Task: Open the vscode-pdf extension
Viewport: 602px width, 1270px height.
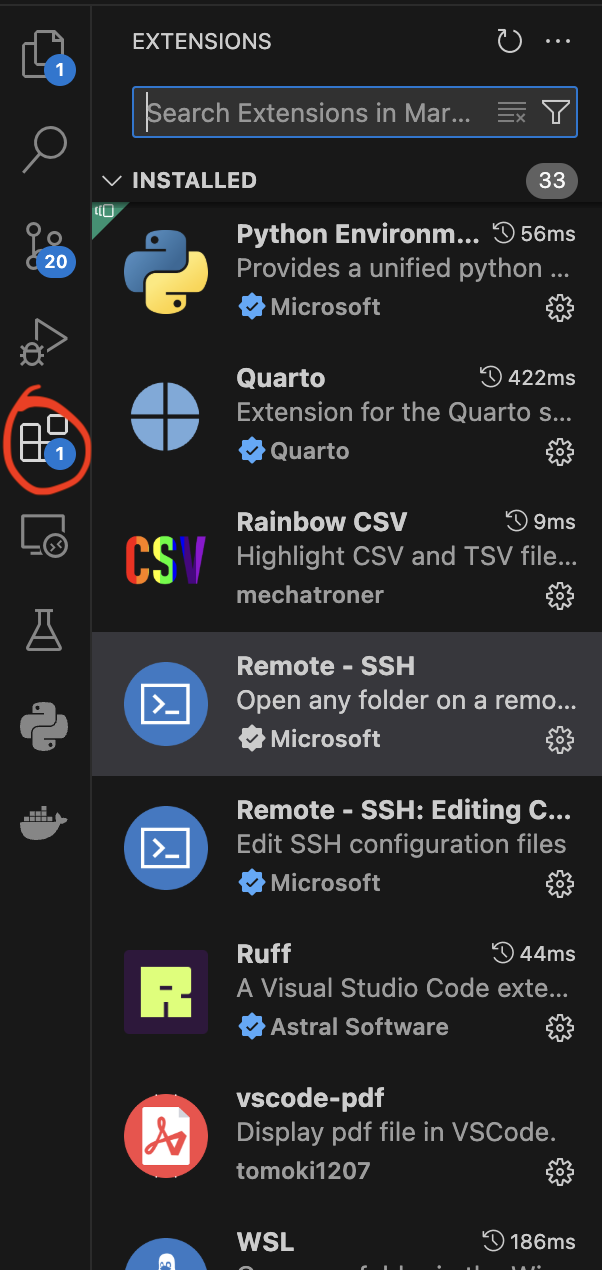Action: click(347, 1136)
